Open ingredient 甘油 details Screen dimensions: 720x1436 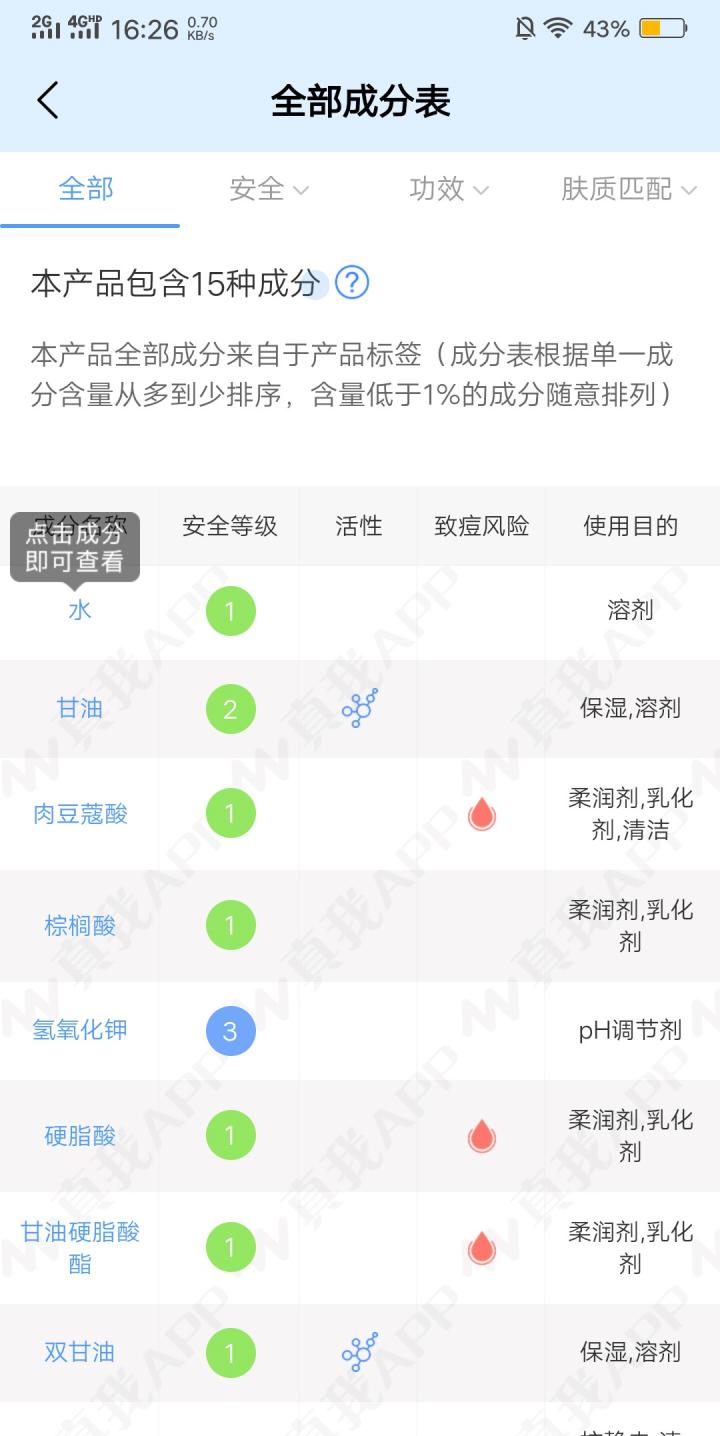coord(80,708)
